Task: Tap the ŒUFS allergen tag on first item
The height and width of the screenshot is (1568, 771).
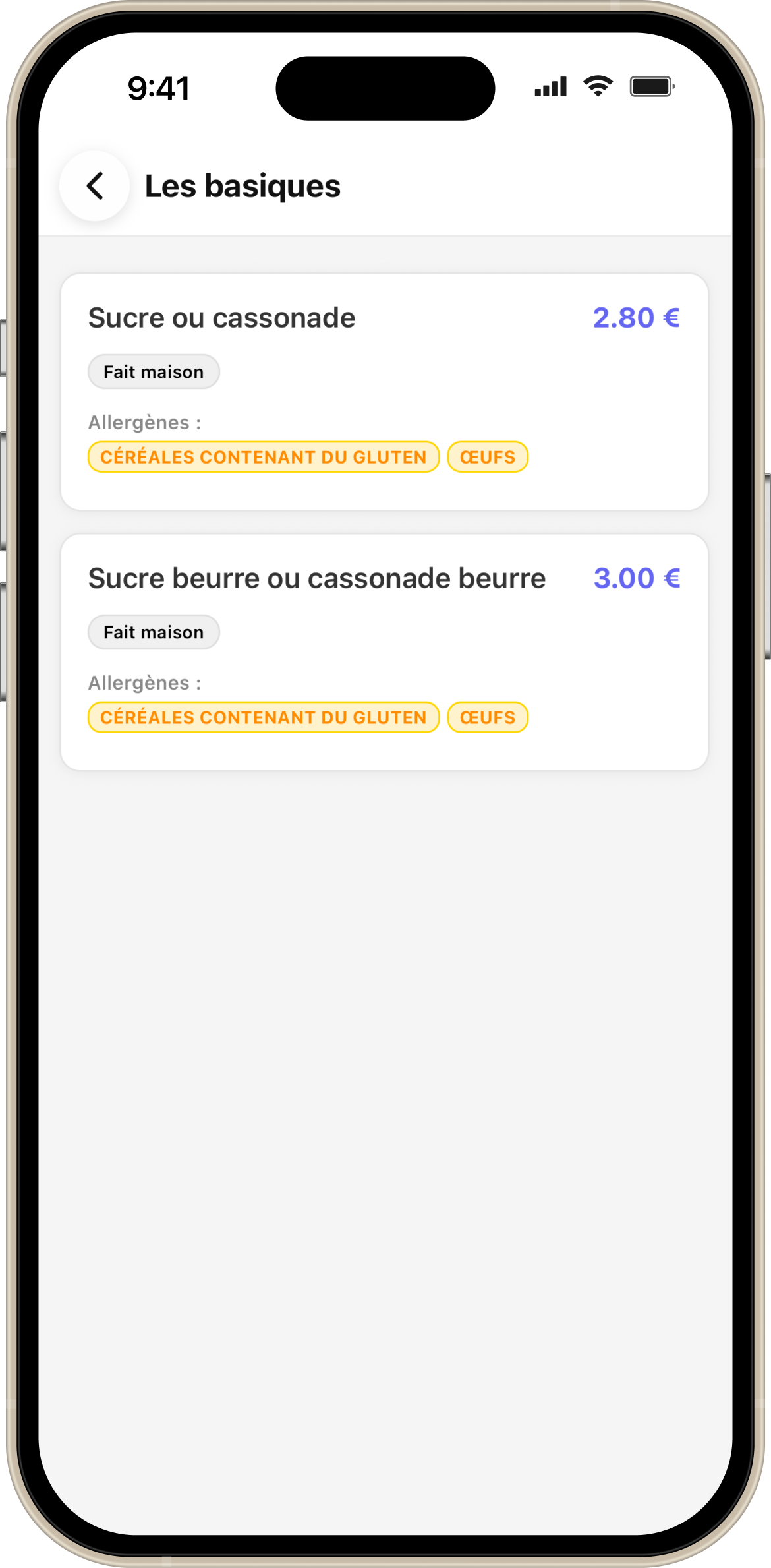Action: click(x=487, y=456)
